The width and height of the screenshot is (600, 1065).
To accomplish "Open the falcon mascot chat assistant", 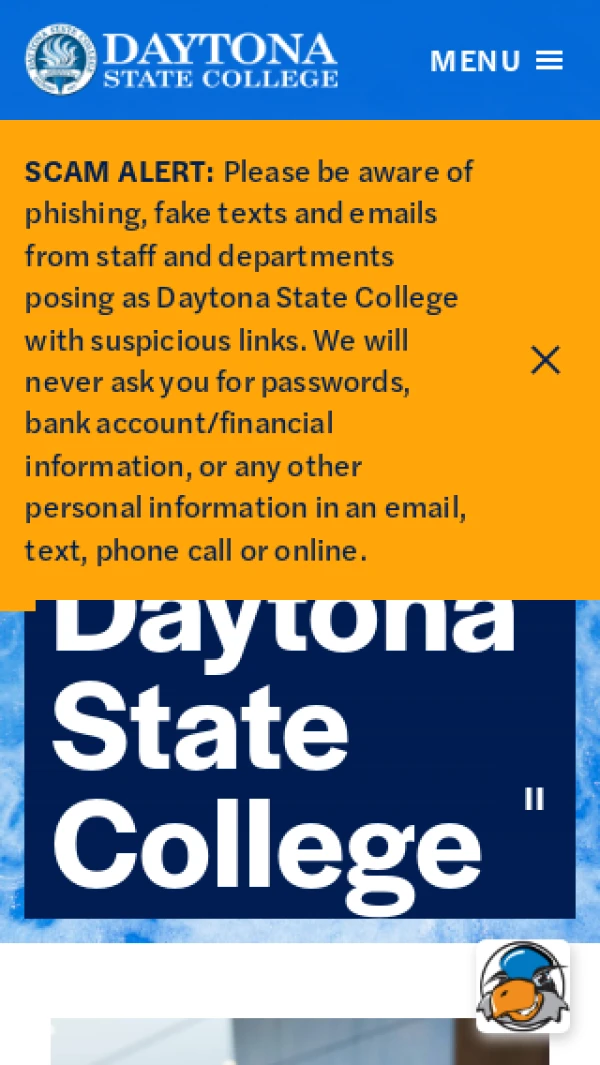I will (x=523, y=985).
